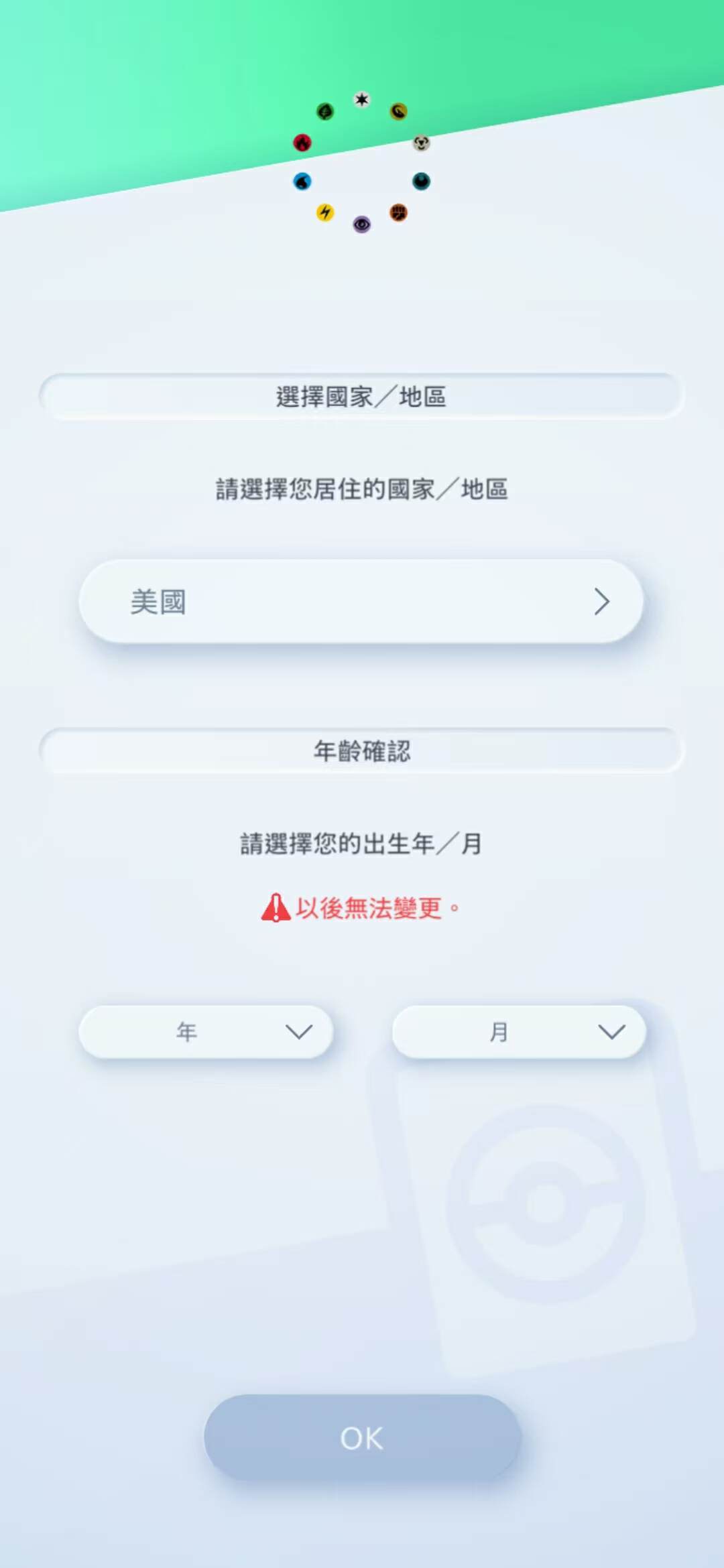This screenshot has height=1568, width=724.
Task: Click the Fire energy flame icon
Action: 303,143
